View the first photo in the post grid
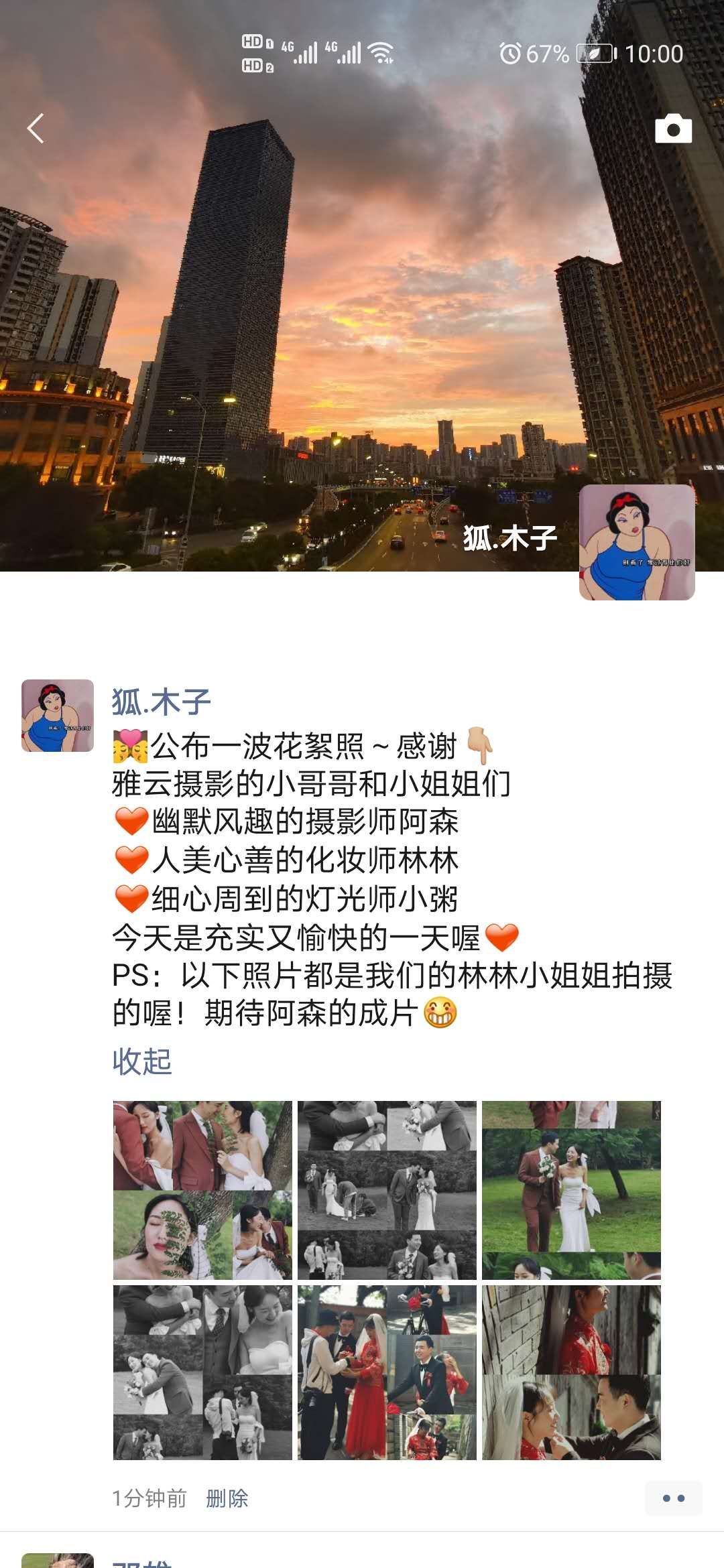 tap(202, 1190)
